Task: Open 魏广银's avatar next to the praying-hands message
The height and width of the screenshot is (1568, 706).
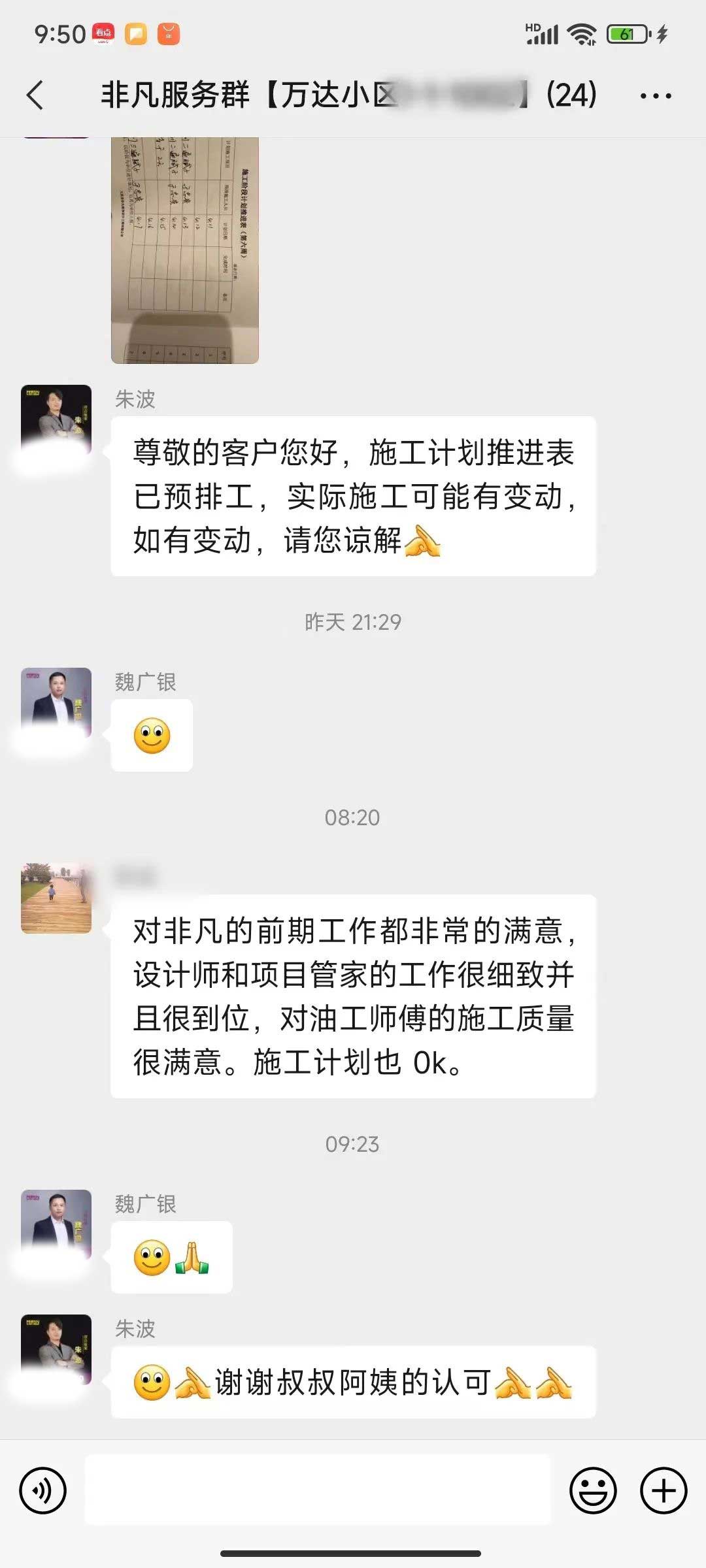Action: [56, 1224]
